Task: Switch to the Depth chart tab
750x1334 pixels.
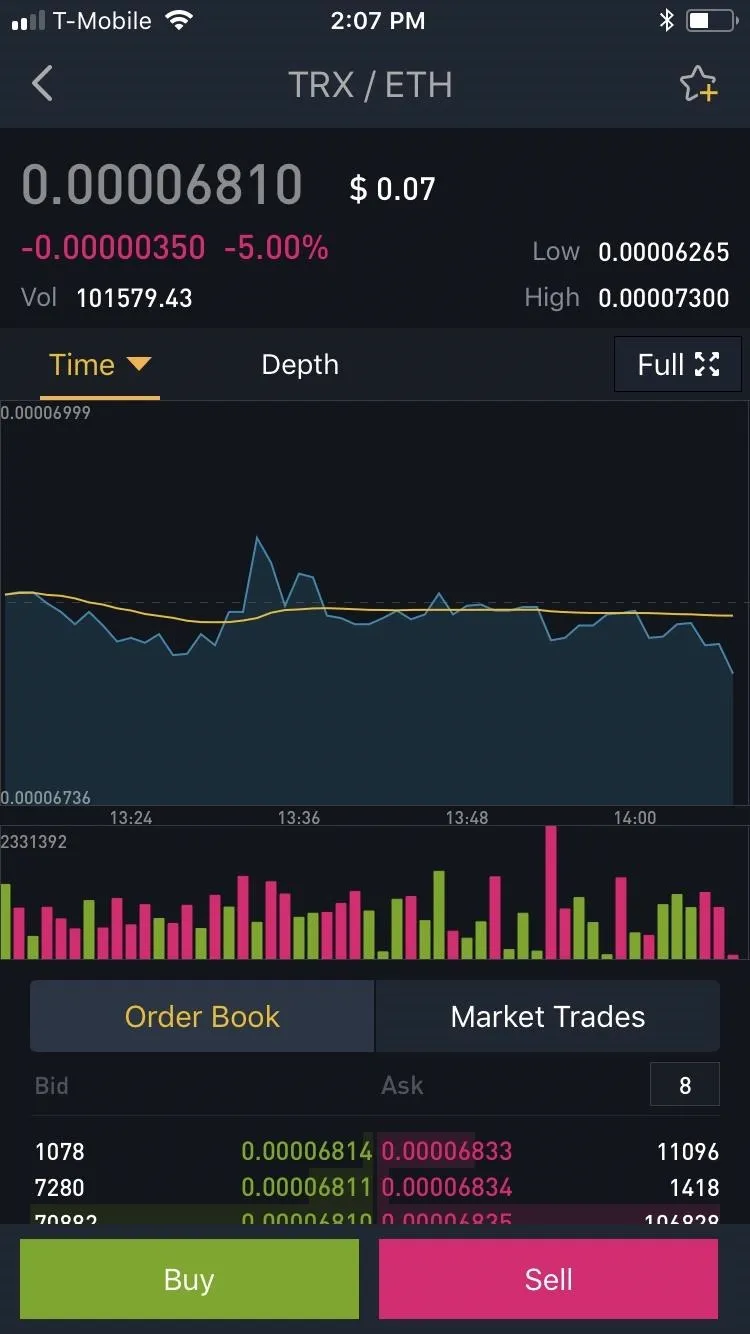Action: [300, 365]
